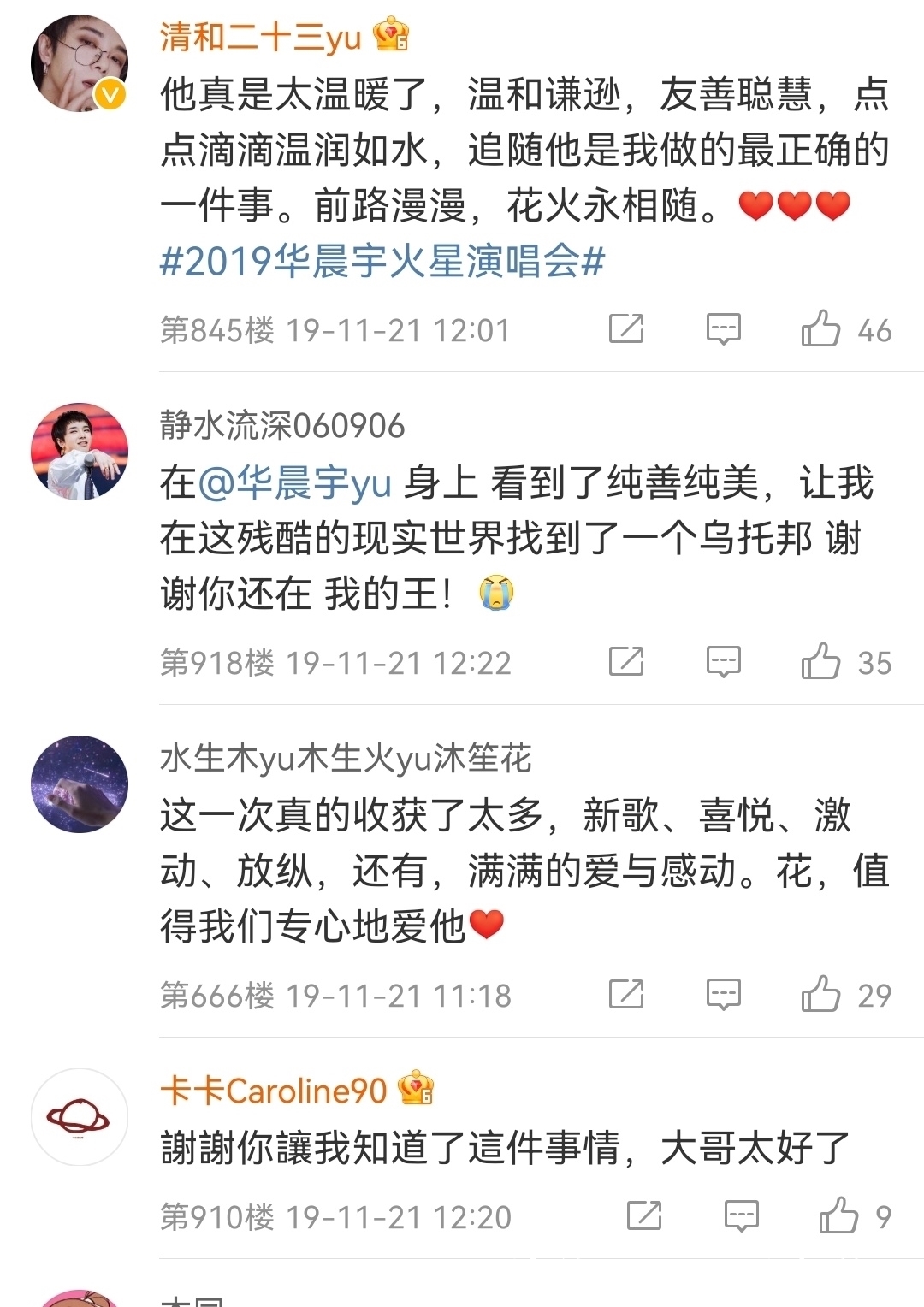Like the comment on floor 918
This screenshot has height=1307, width=924.
820,661
